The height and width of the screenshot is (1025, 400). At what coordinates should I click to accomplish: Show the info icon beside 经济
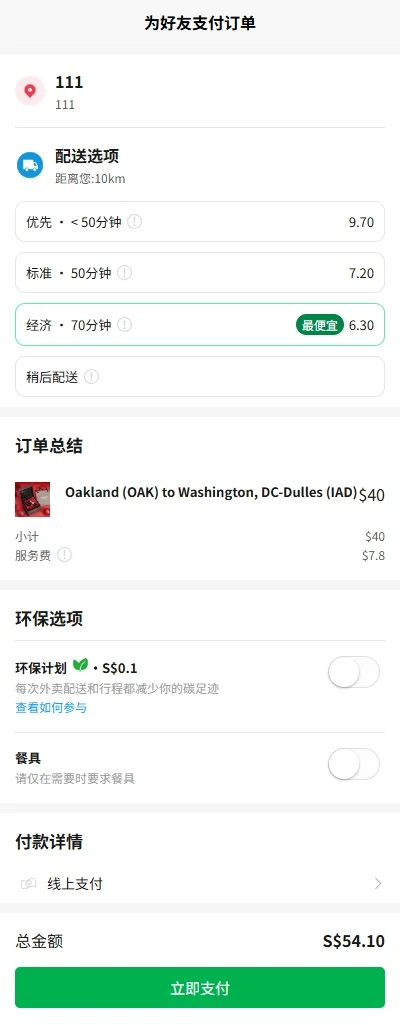124,324
